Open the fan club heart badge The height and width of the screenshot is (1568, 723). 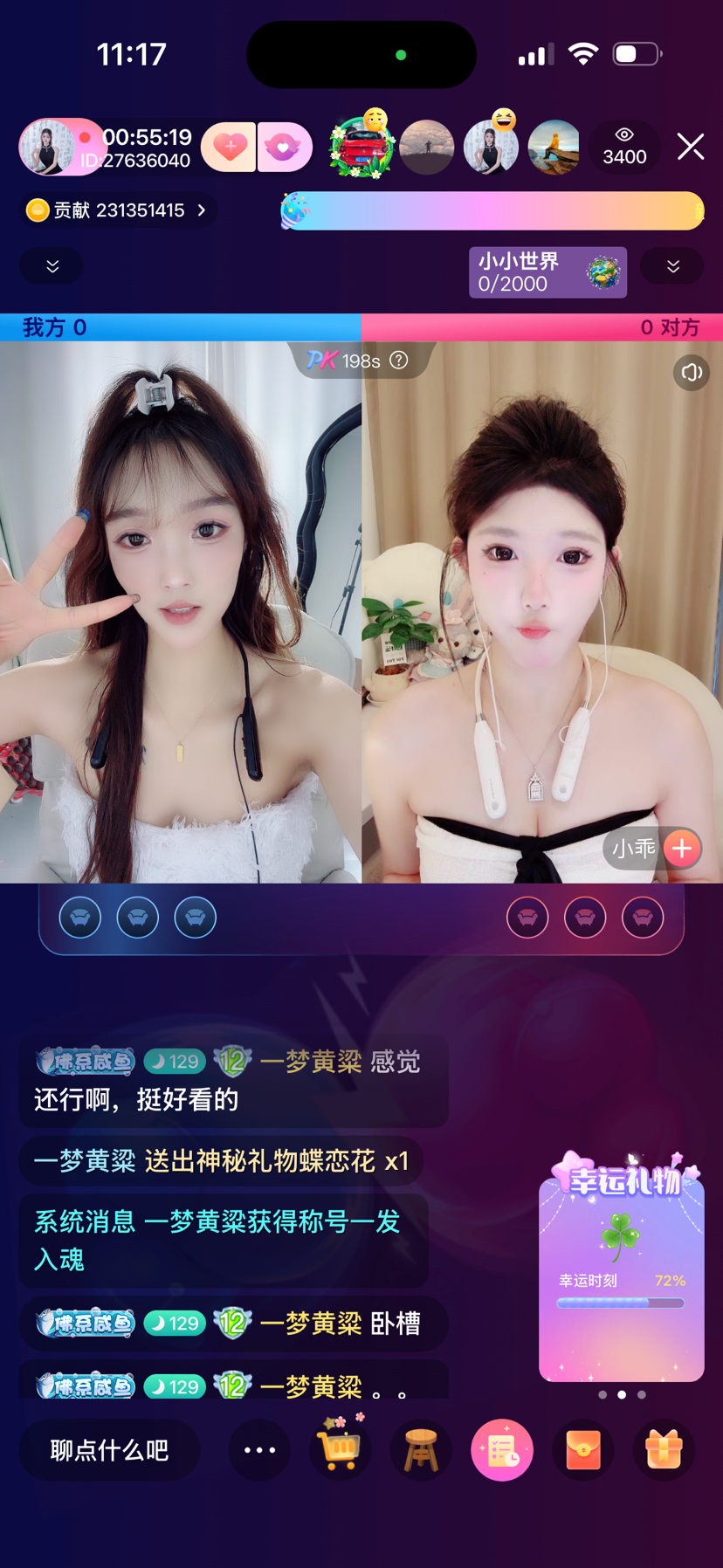pos(284,147)
